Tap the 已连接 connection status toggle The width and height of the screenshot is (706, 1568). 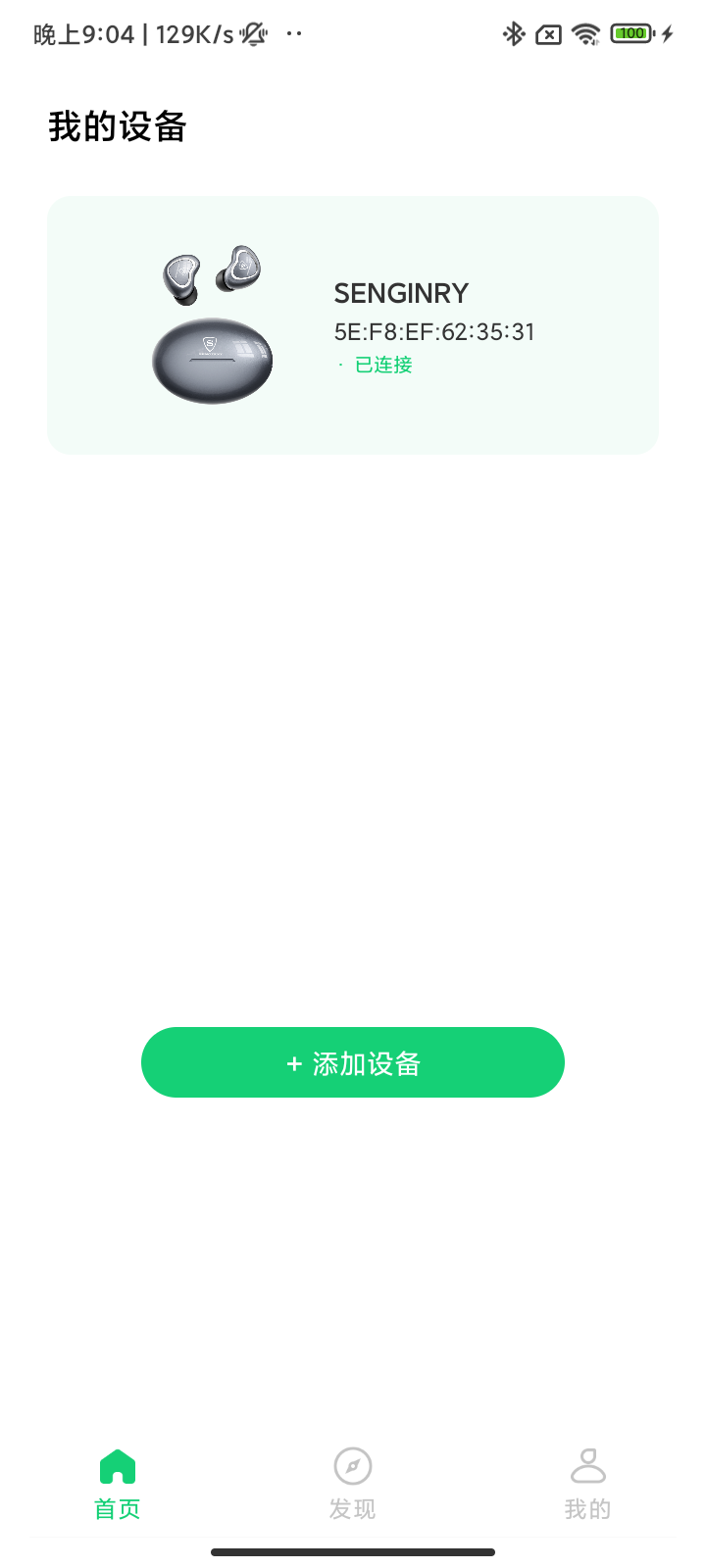382,365
